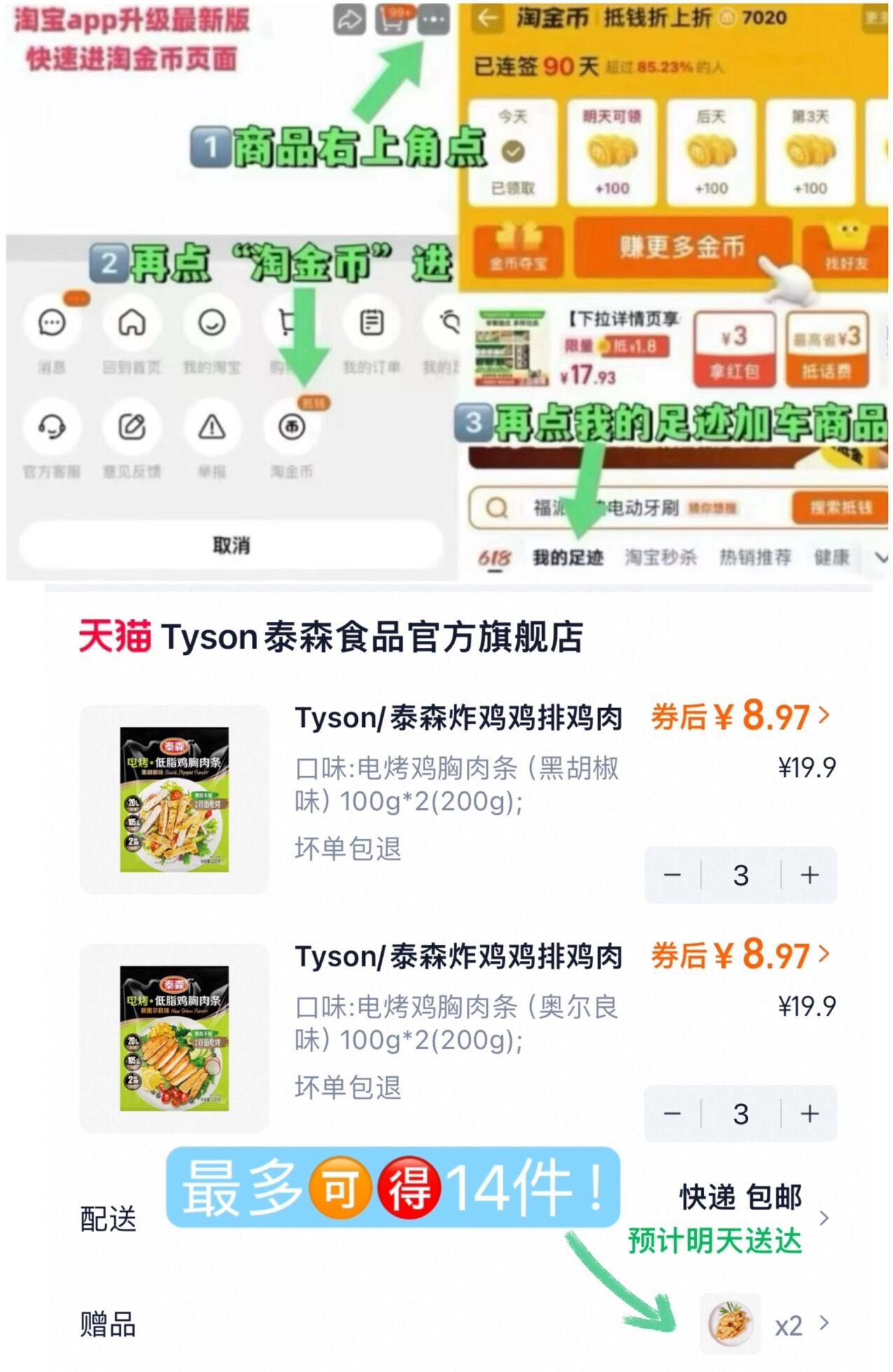Select the 举报 report icon
Screen dimensions: 893x1372
click(x=211, y=426)
